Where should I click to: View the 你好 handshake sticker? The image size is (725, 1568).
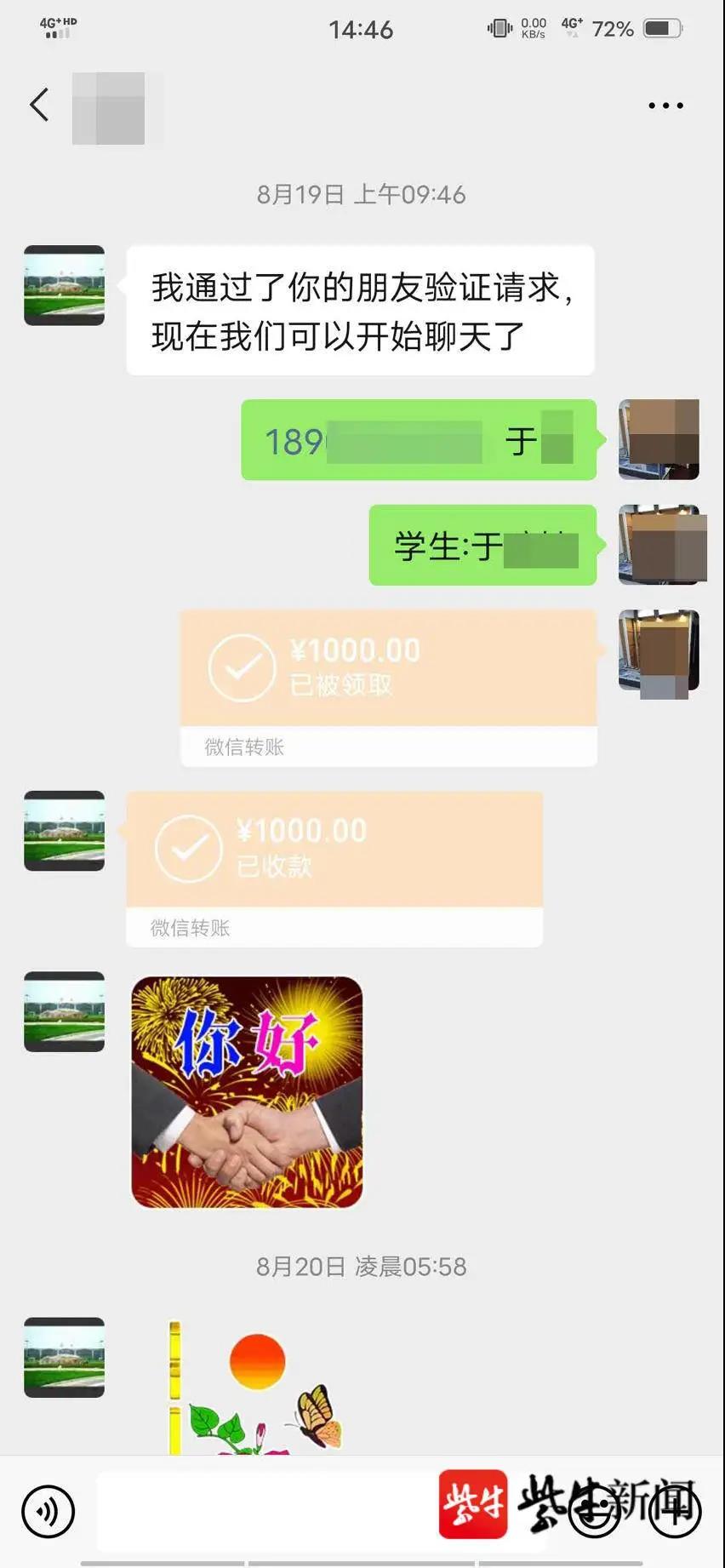247,1092
